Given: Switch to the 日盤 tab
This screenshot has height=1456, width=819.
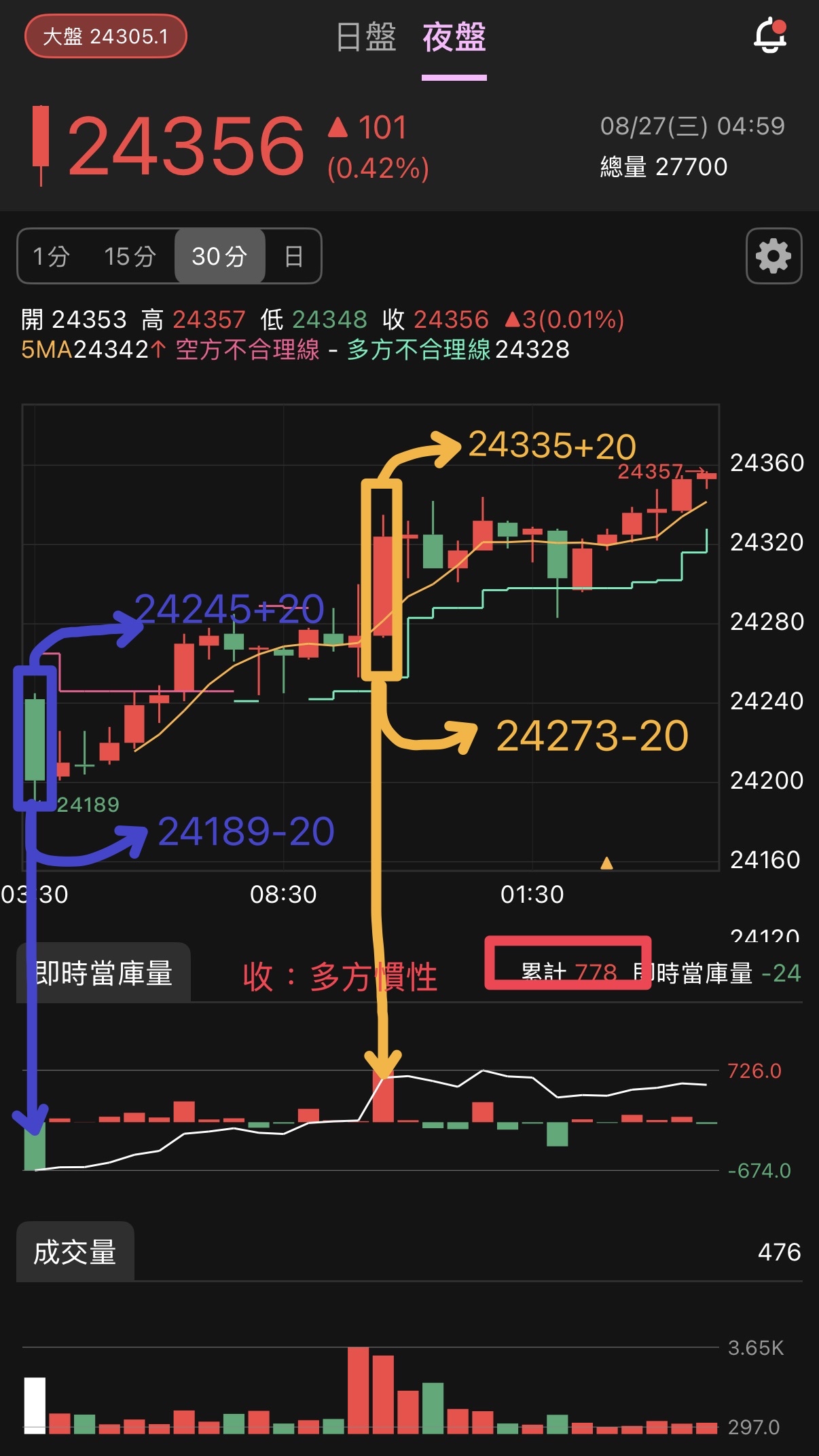Looking at the screenshot, I should tap(366, 37).
